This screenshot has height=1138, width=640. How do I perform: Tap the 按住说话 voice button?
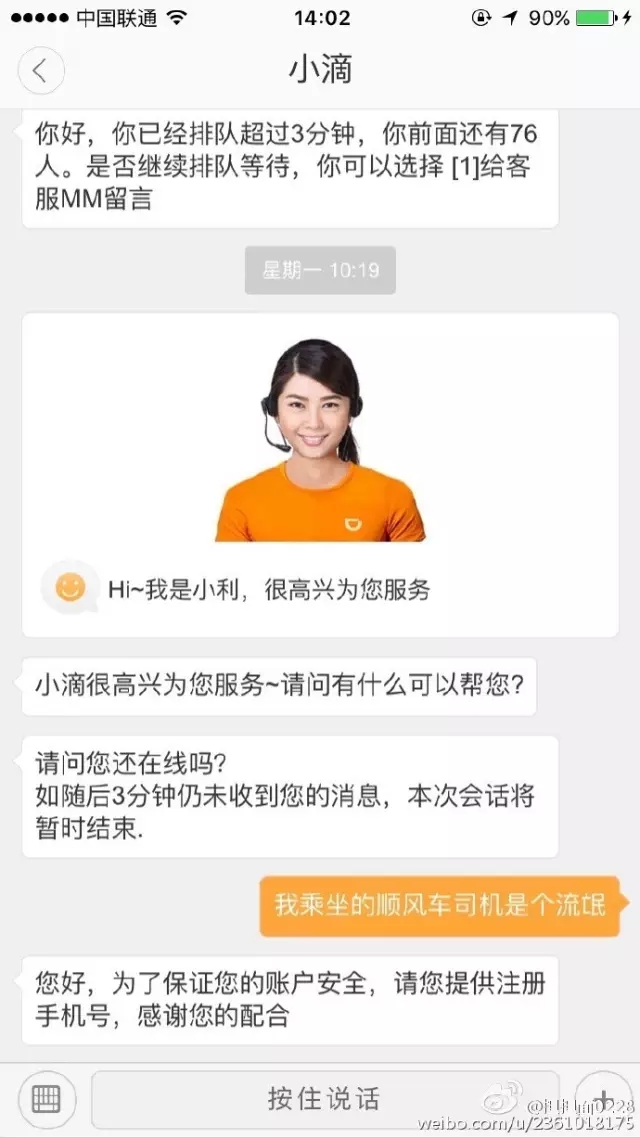tap(324, 1098)
